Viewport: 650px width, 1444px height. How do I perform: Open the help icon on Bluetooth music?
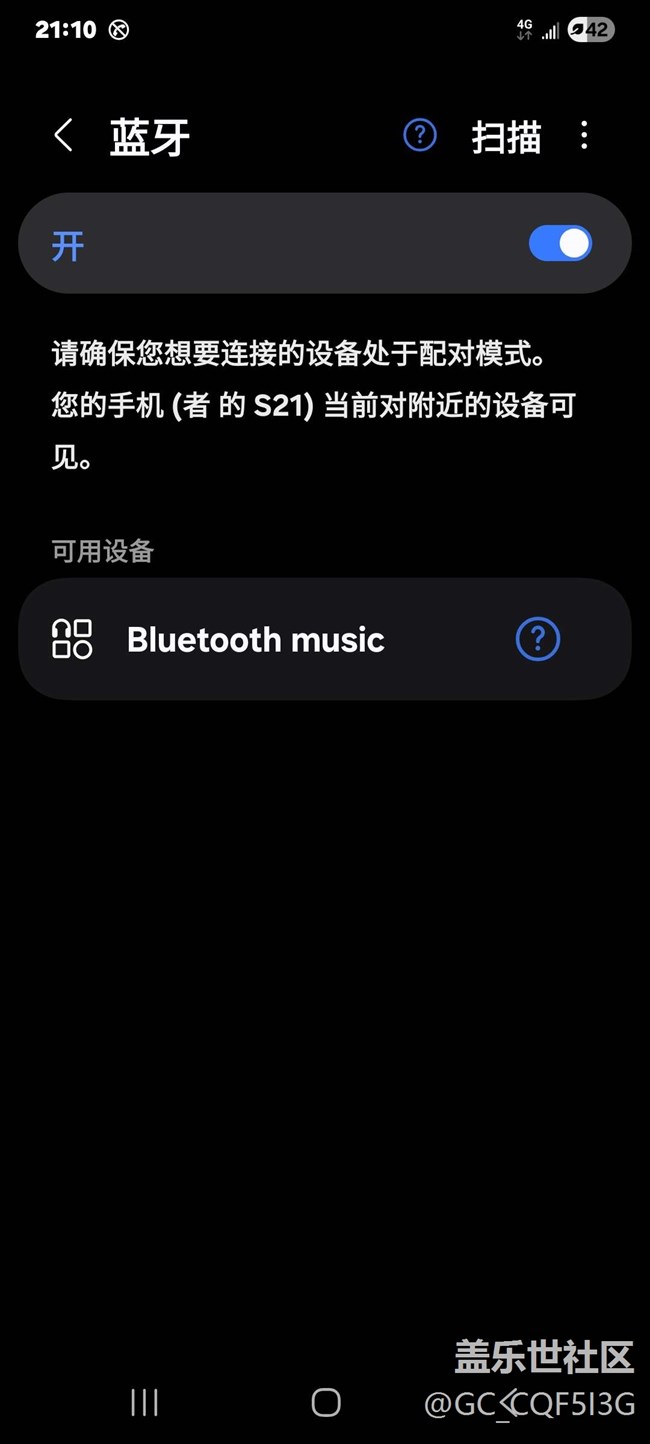click(538, 639)
